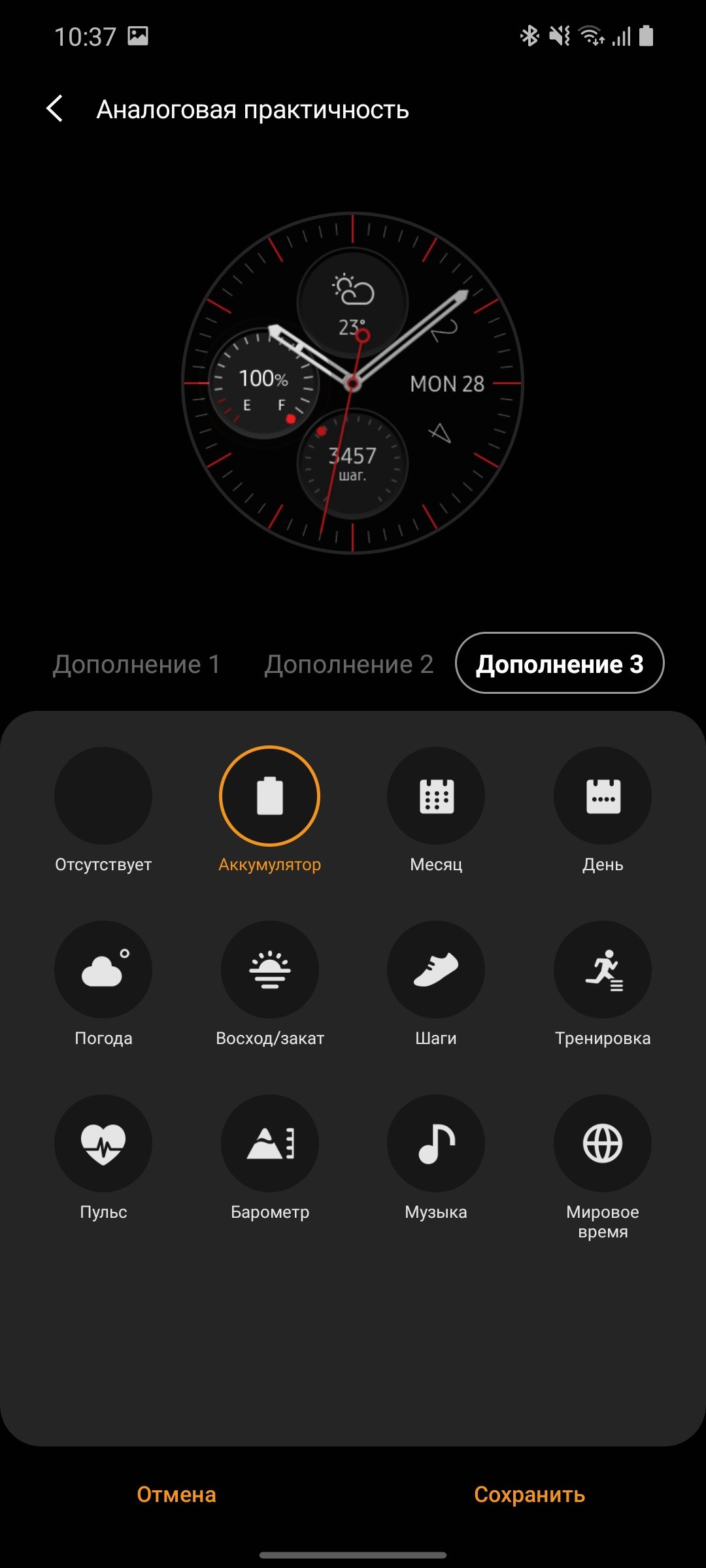Viewport: 706px width, 1568px height.
Task: Select the Аккумулятор complication
Action: [269, 796]
